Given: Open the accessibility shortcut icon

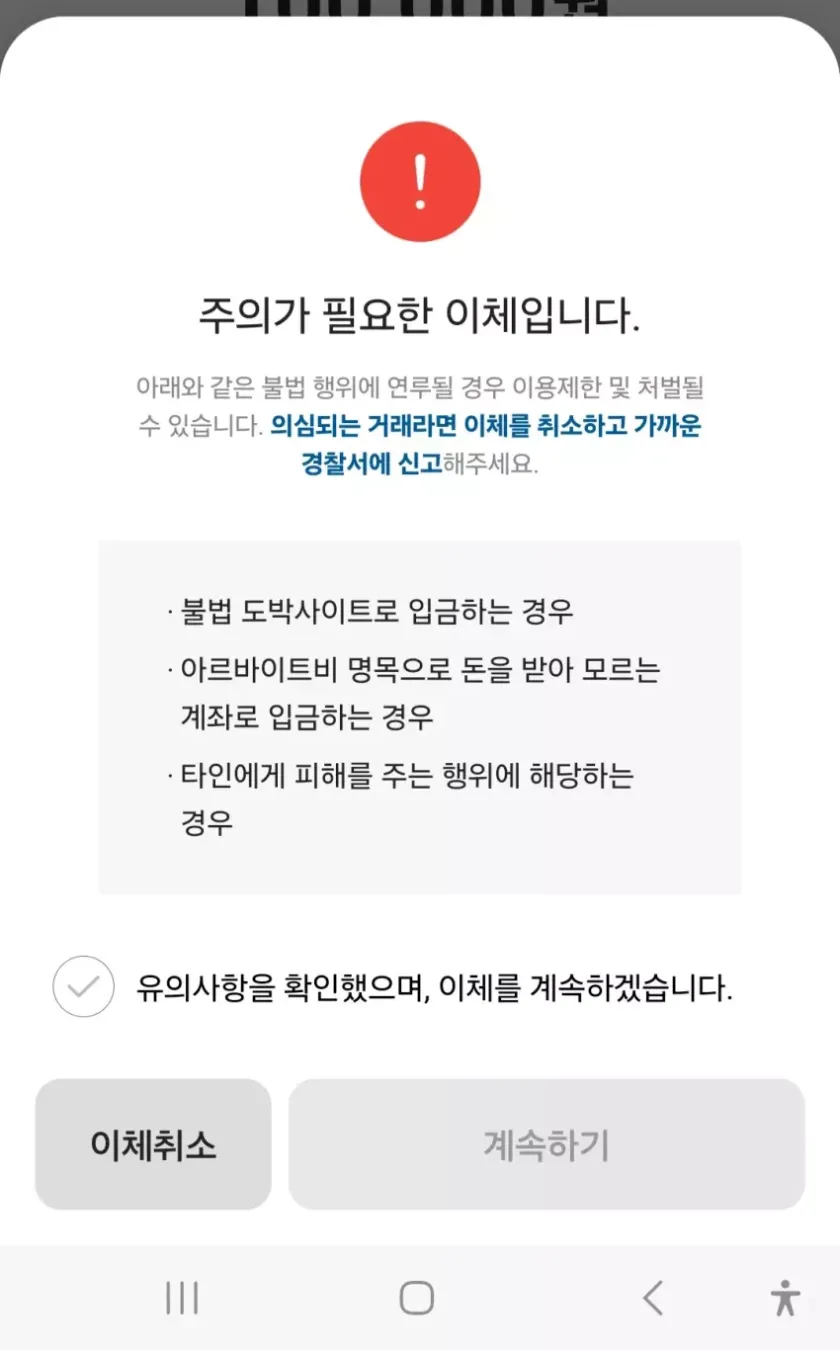Looking at the screenshot, I should (786, 1298).
